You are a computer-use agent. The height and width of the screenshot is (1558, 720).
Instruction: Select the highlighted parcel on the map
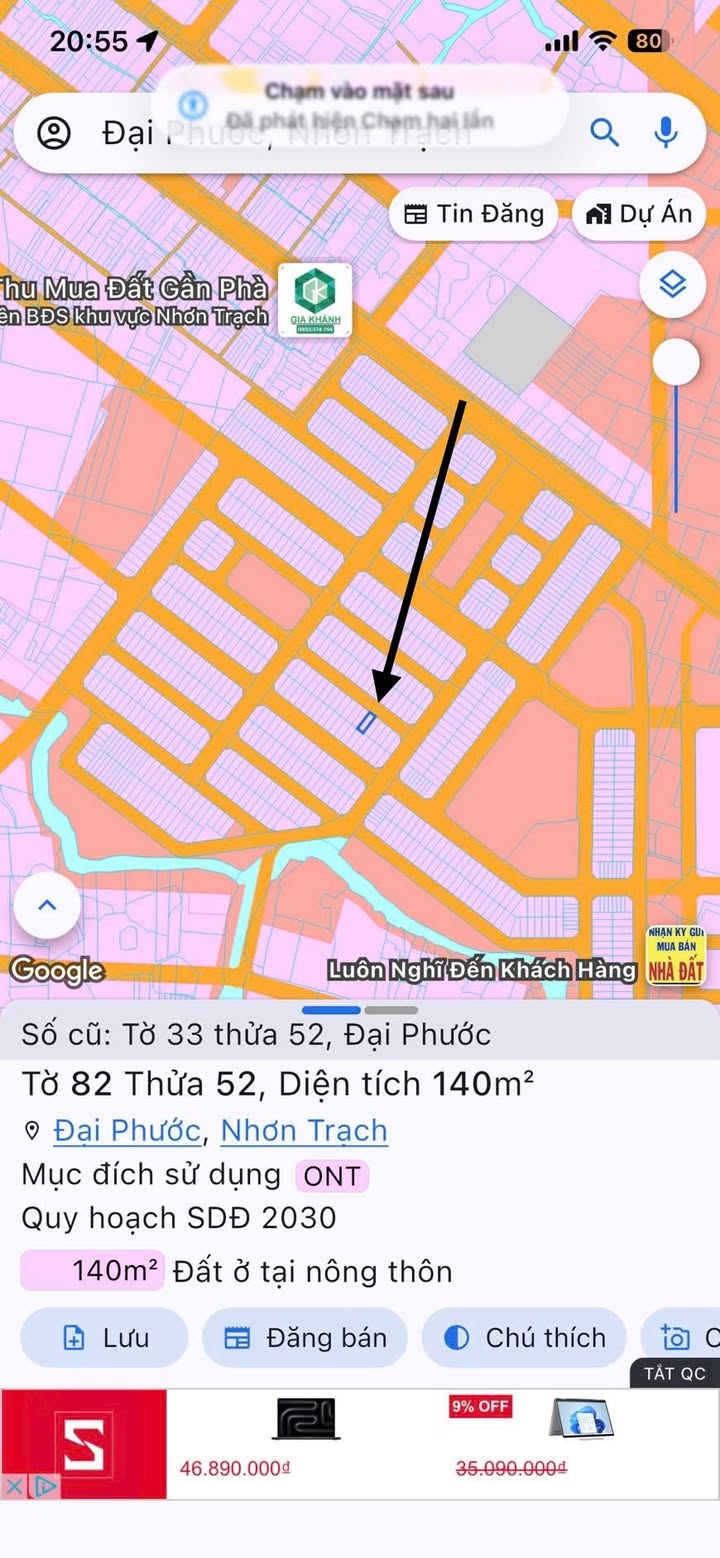point(367,722)
